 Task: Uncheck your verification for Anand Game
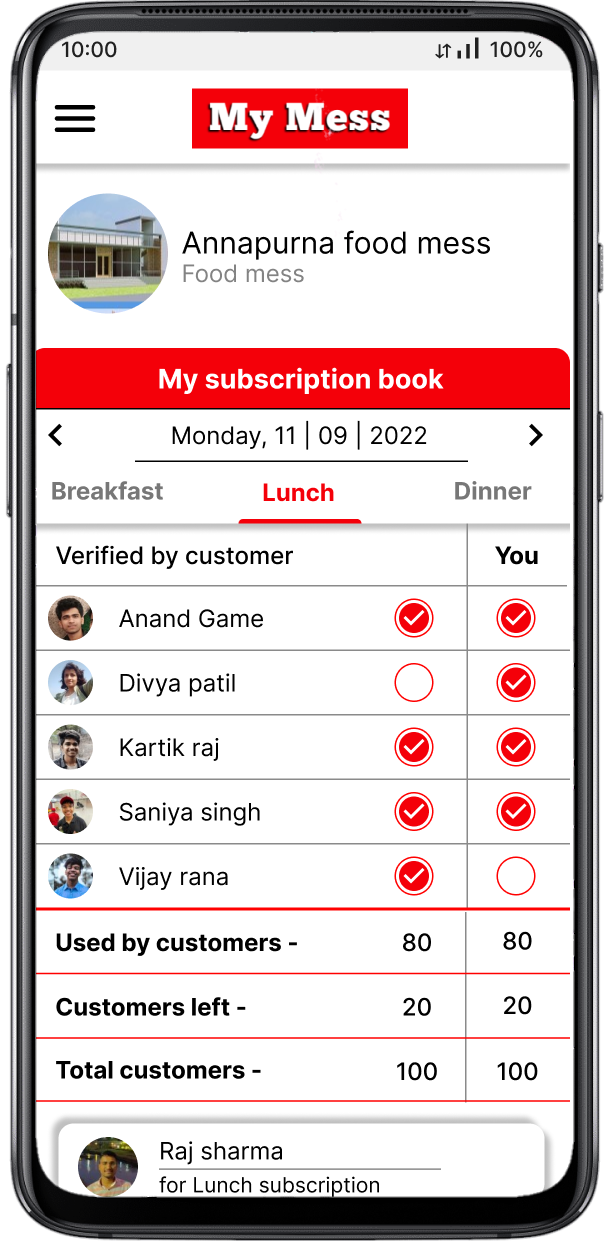(516, 619)
